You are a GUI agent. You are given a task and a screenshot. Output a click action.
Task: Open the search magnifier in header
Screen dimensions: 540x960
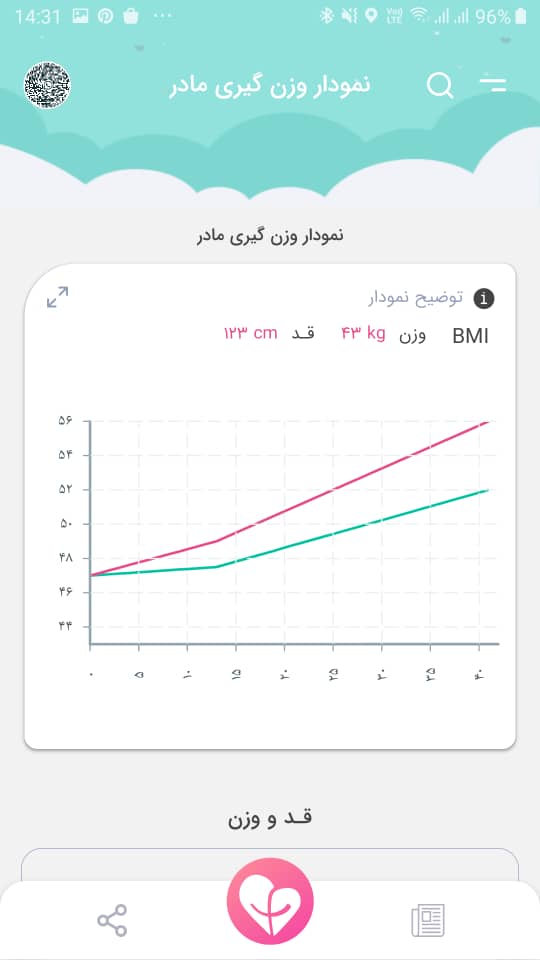(440, 86)
